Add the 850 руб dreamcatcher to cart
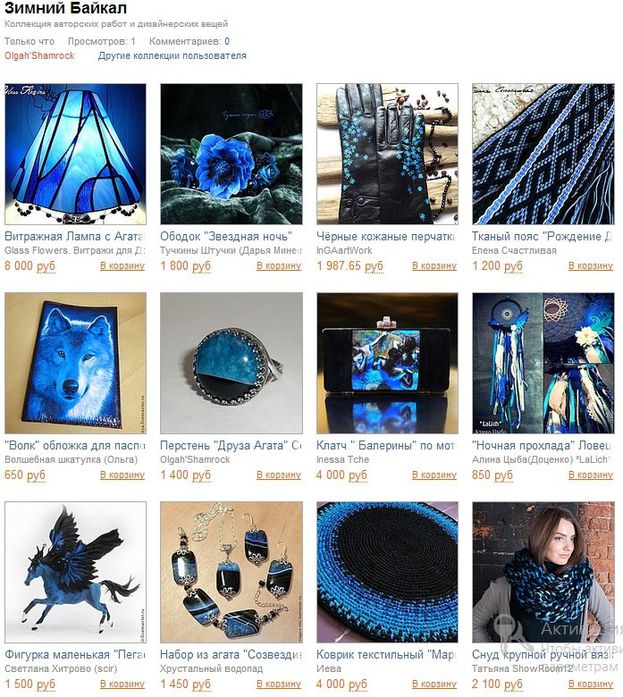 click(x=590, y=475)
